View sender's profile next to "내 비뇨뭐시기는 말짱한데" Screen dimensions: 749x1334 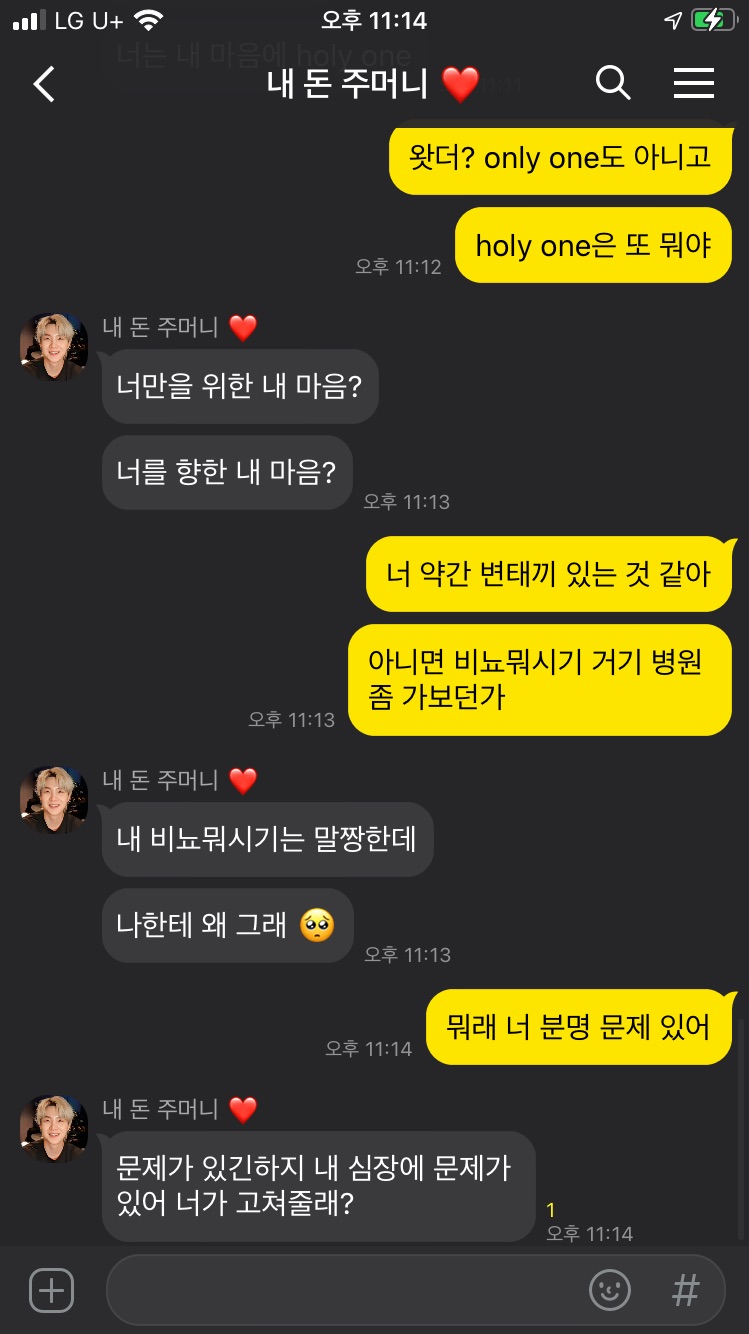[53, 800]
